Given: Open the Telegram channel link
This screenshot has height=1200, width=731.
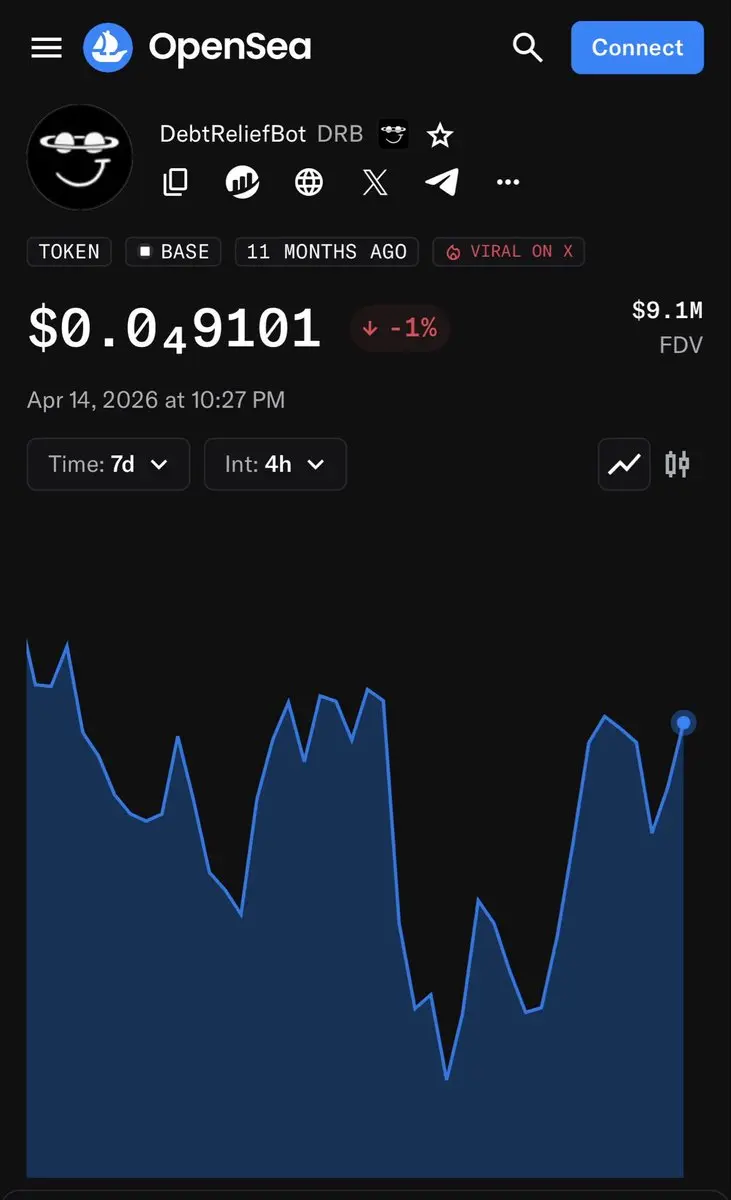Looking at the screenshot, I should pos(442,182).
